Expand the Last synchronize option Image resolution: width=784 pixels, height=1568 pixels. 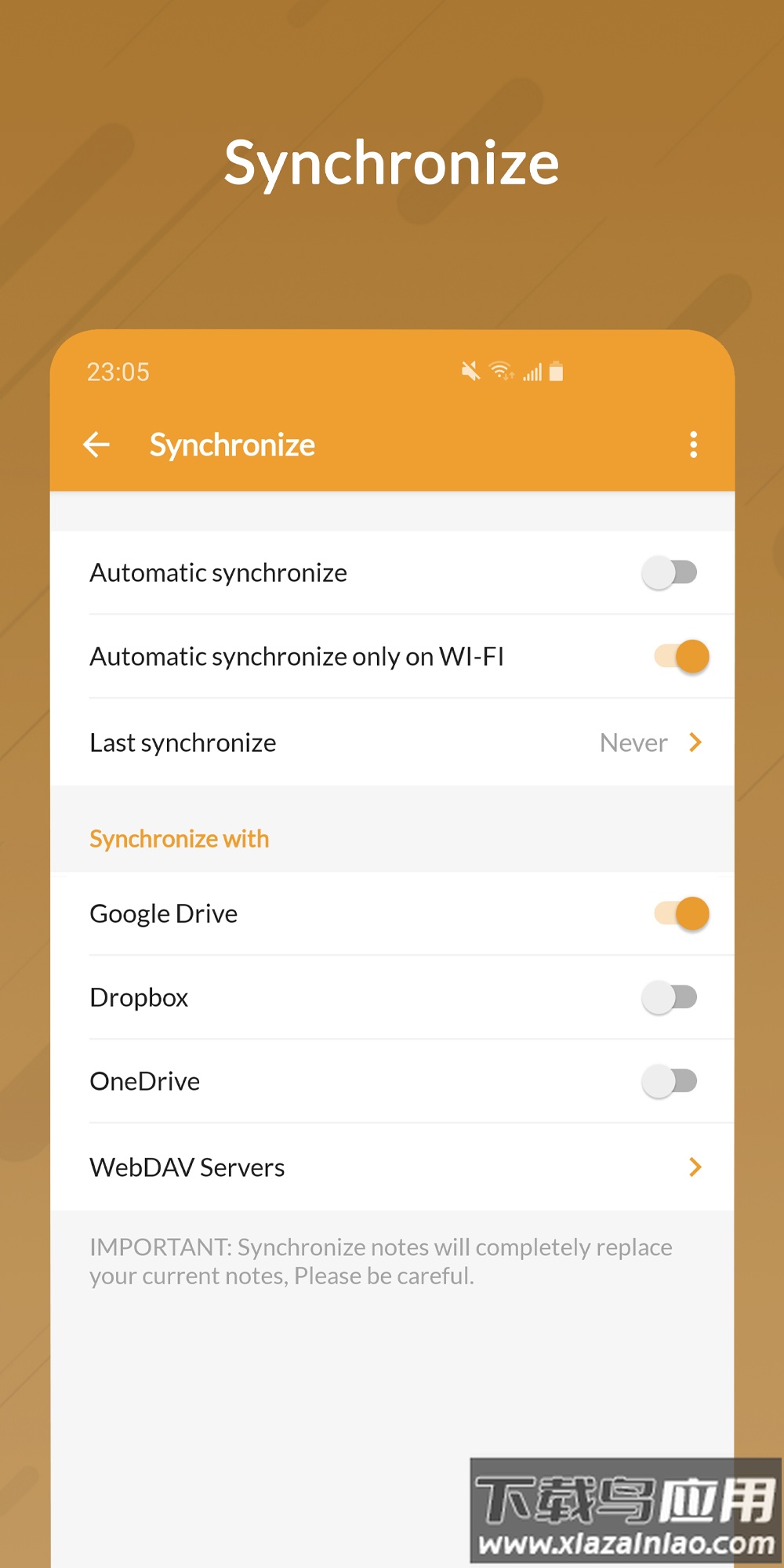click(x=695, y=742)
